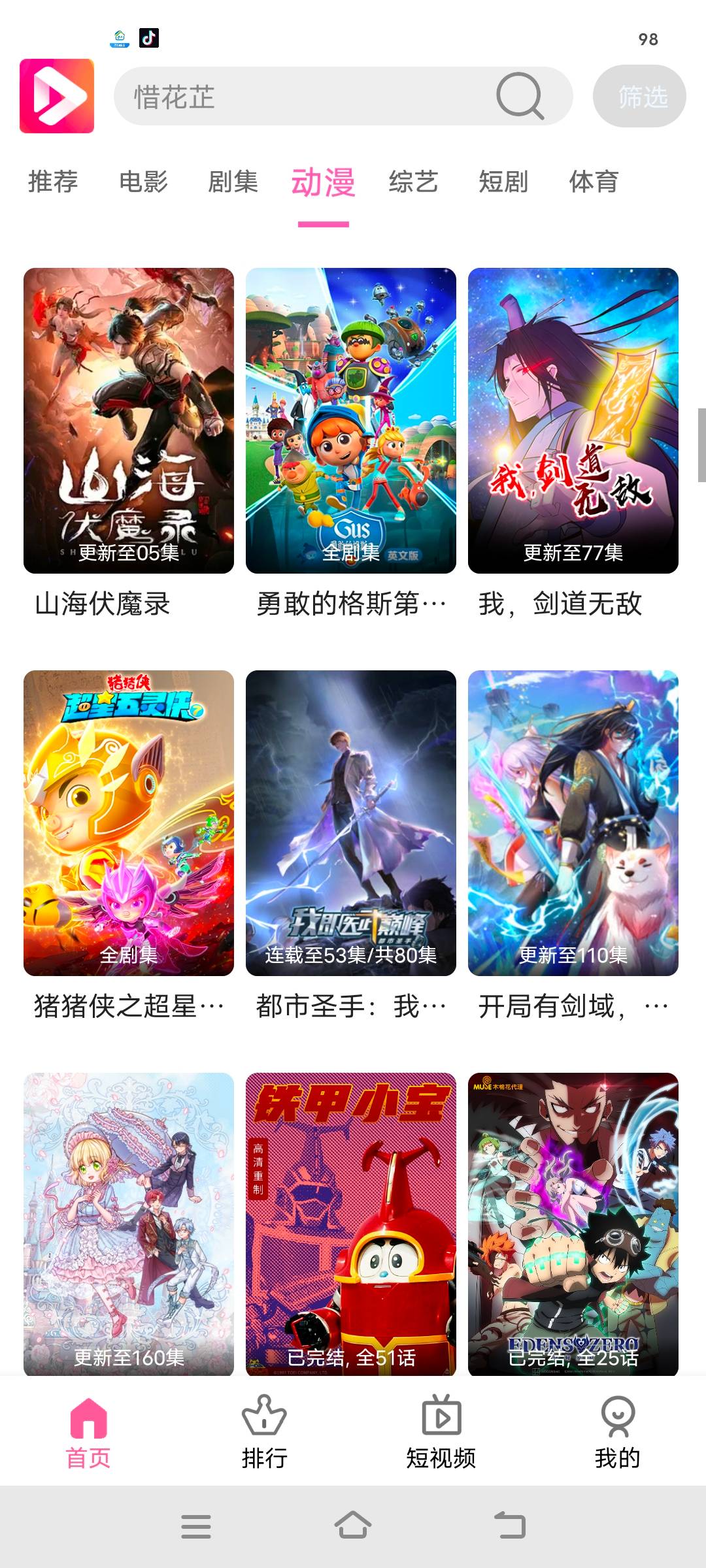
Task: Go to the 排行 ranking page
Action: 265,1432
